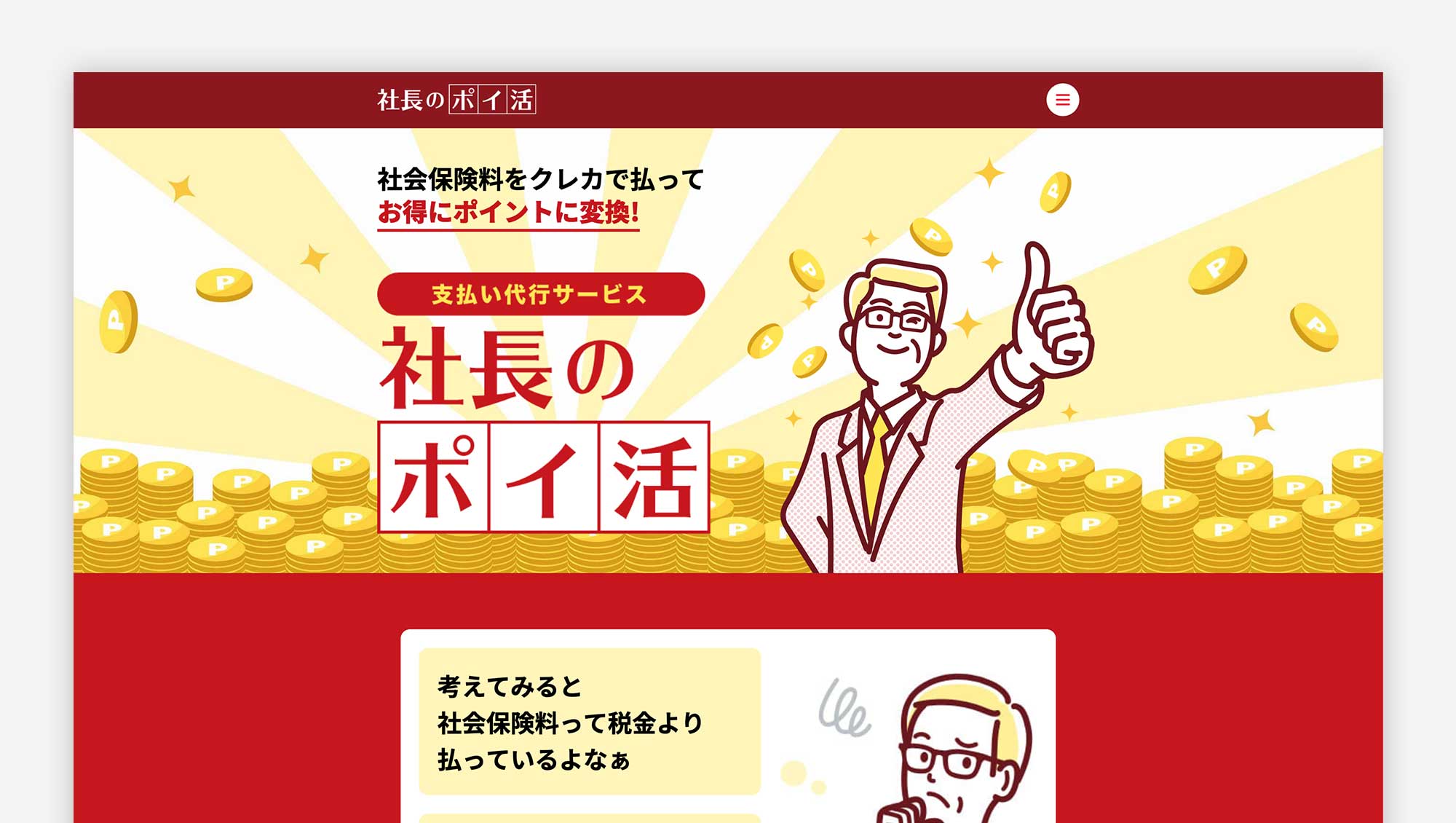Tap the 社長のポイ活 header logo

tap(456, 100)
